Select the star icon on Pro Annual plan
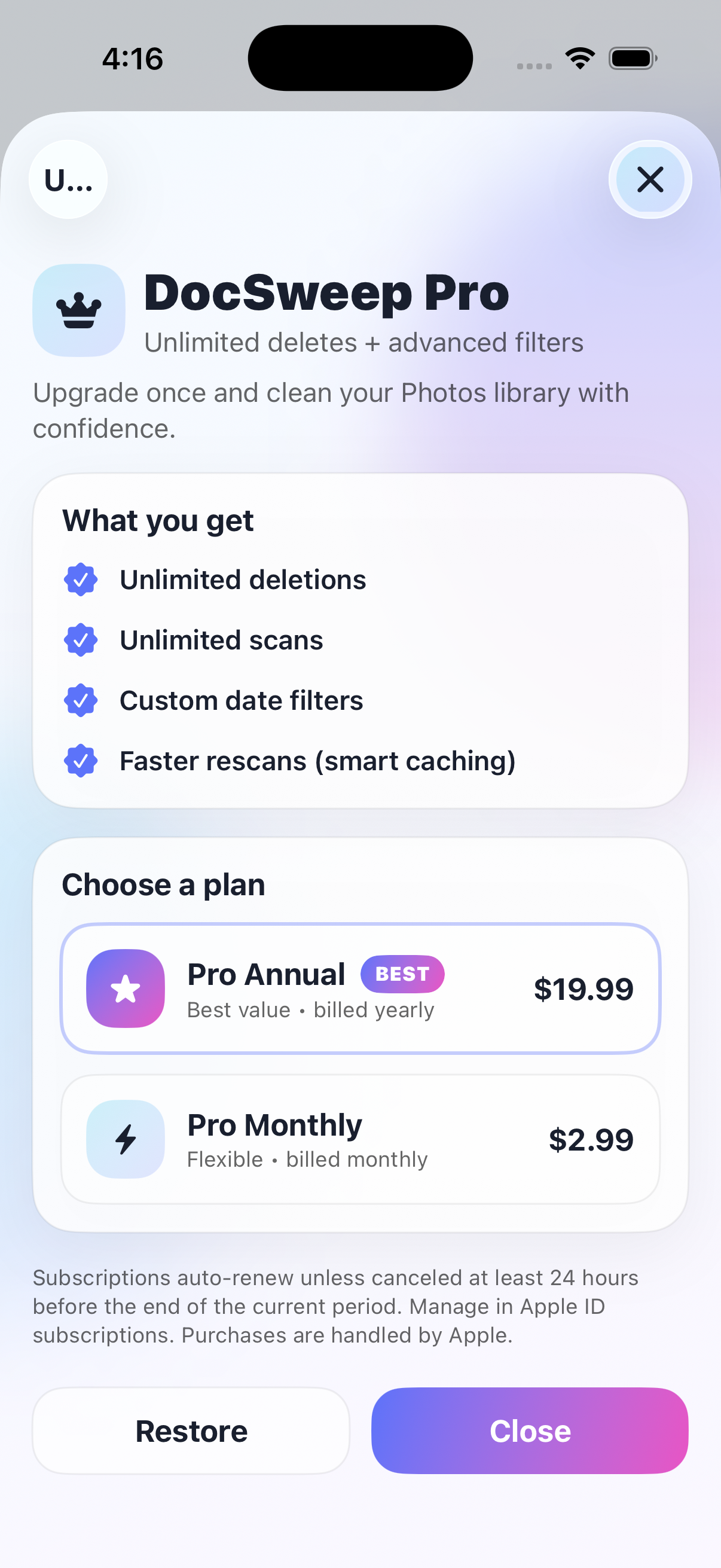The image size is (721, 1568). click(126, 988)
